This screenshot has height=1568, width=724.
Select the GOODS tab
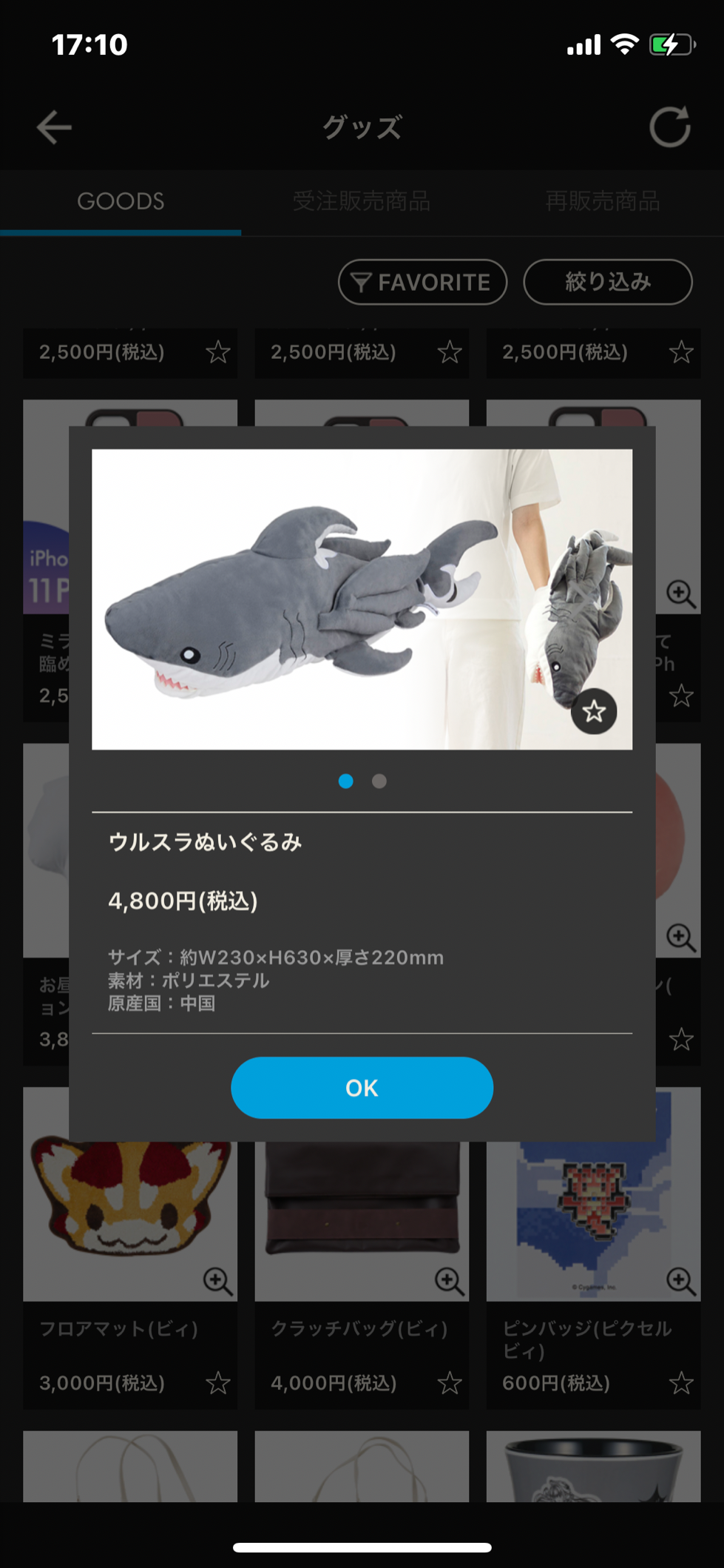pyautogui.click(x=121, y=201)
